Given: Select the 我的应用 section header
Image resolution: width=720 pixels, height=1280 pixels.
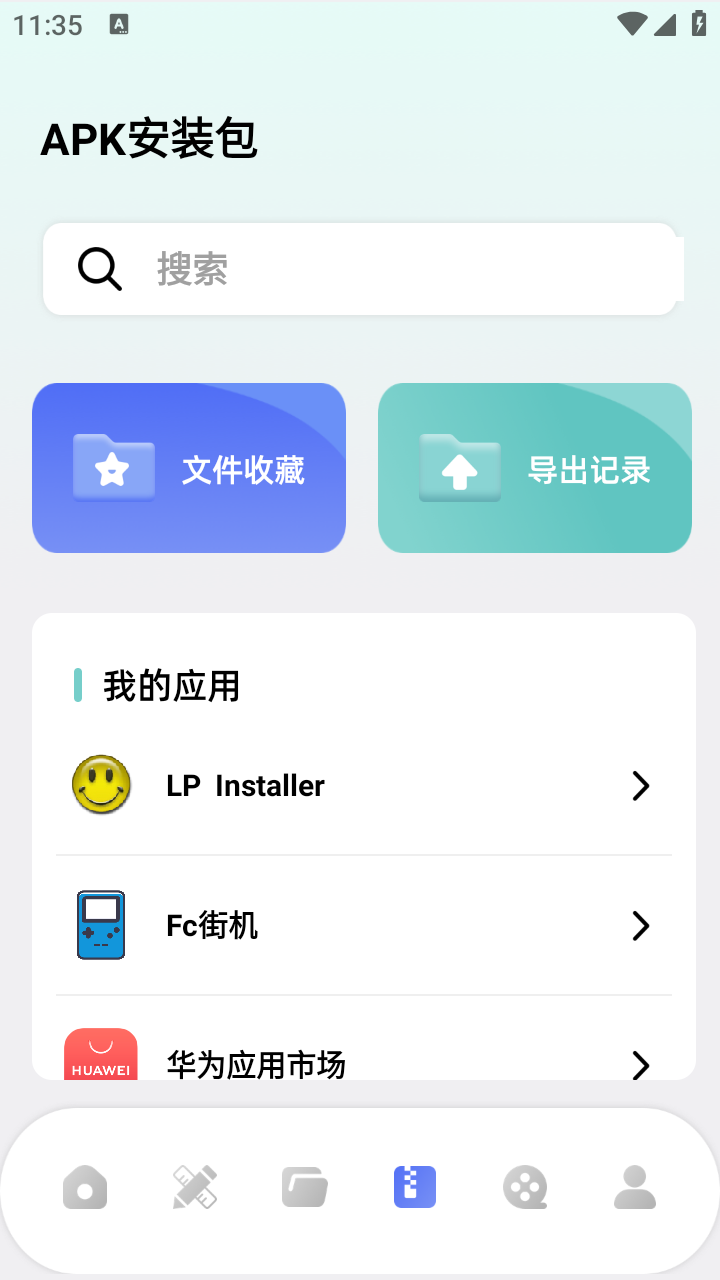Looking at the screenshot, I should [170, 686].
